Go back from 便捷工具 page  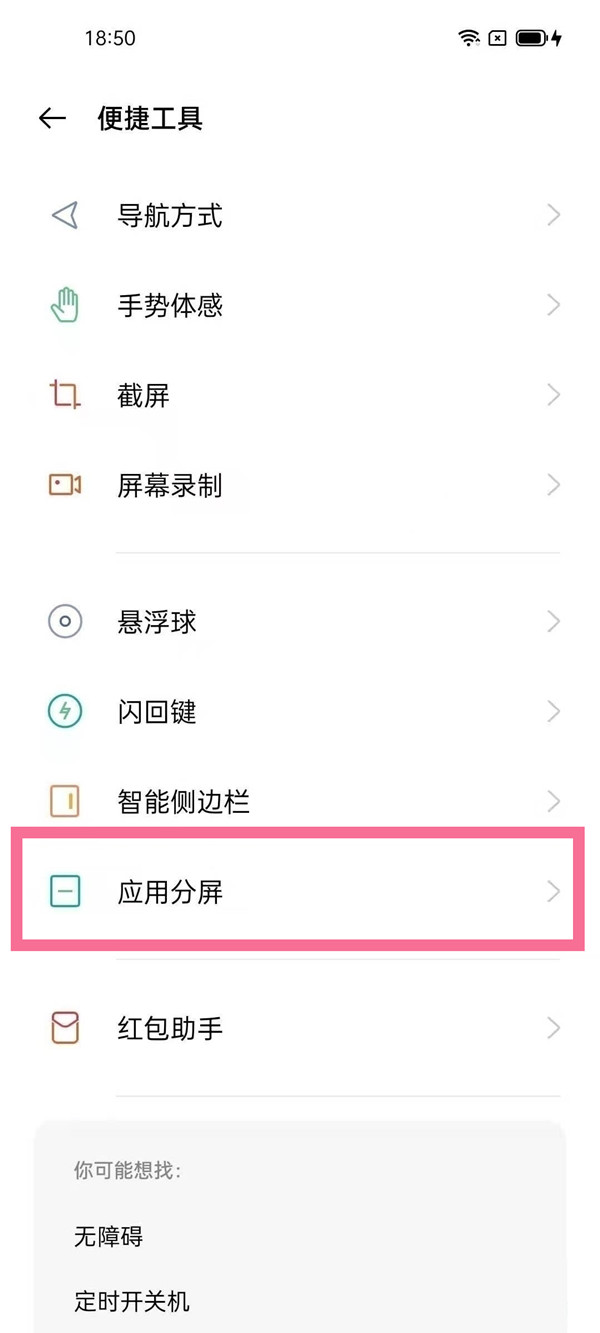(x=52, y=119)
